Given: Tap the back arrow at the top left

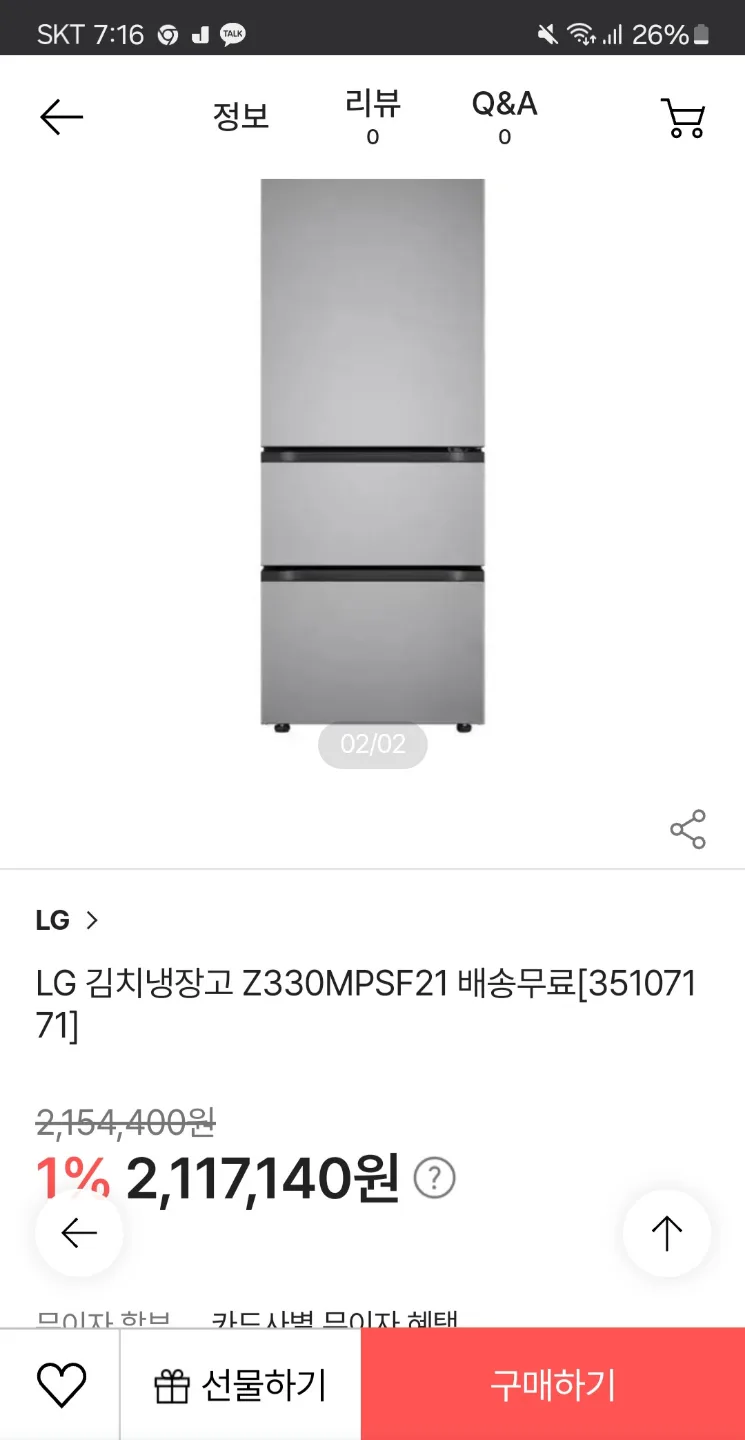Looking at the screenshot, I should tap(61, 116).
